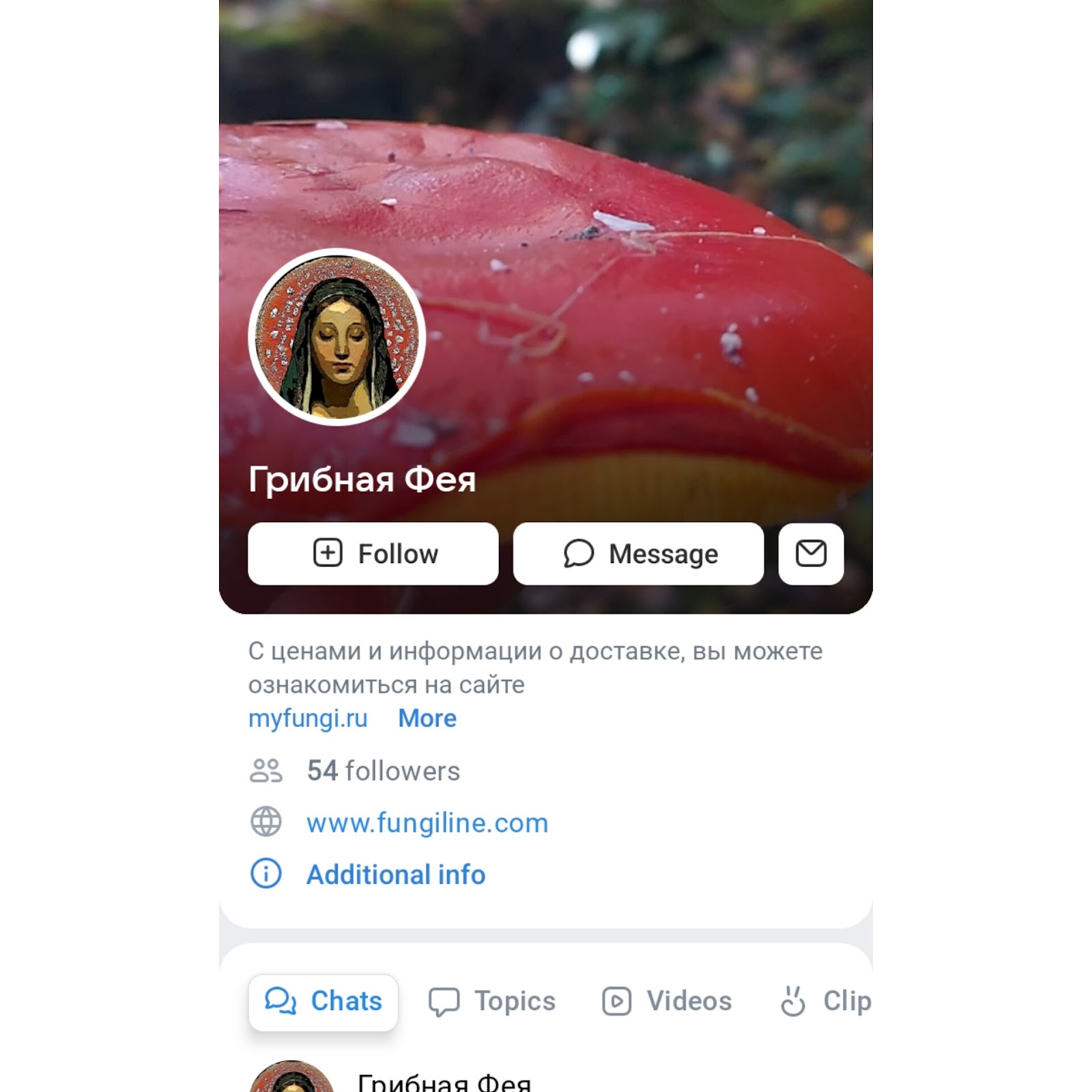
Task: Expand description with More
Action: pos(427,718)
